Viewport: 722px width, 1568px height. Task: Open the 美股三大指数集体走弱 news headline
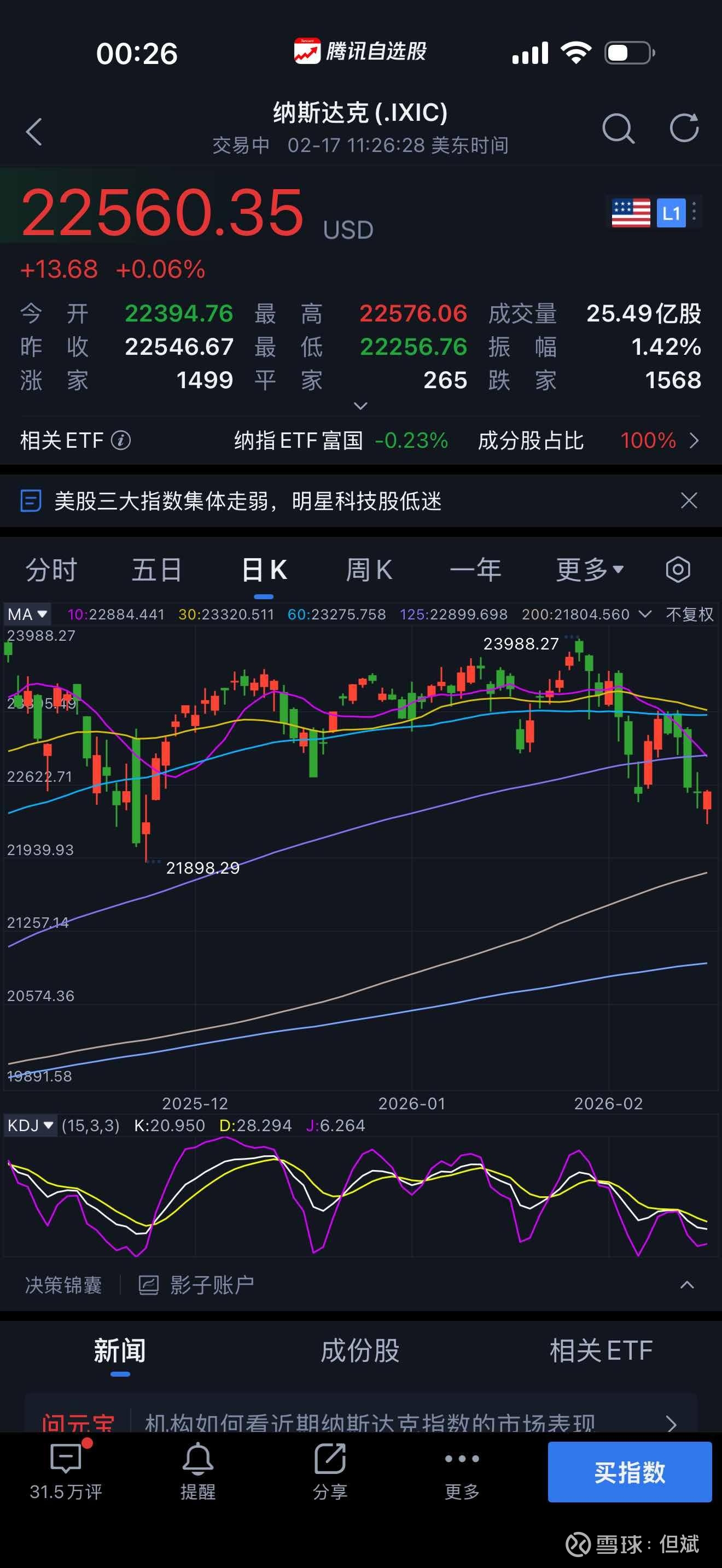(x=248, y=501)
